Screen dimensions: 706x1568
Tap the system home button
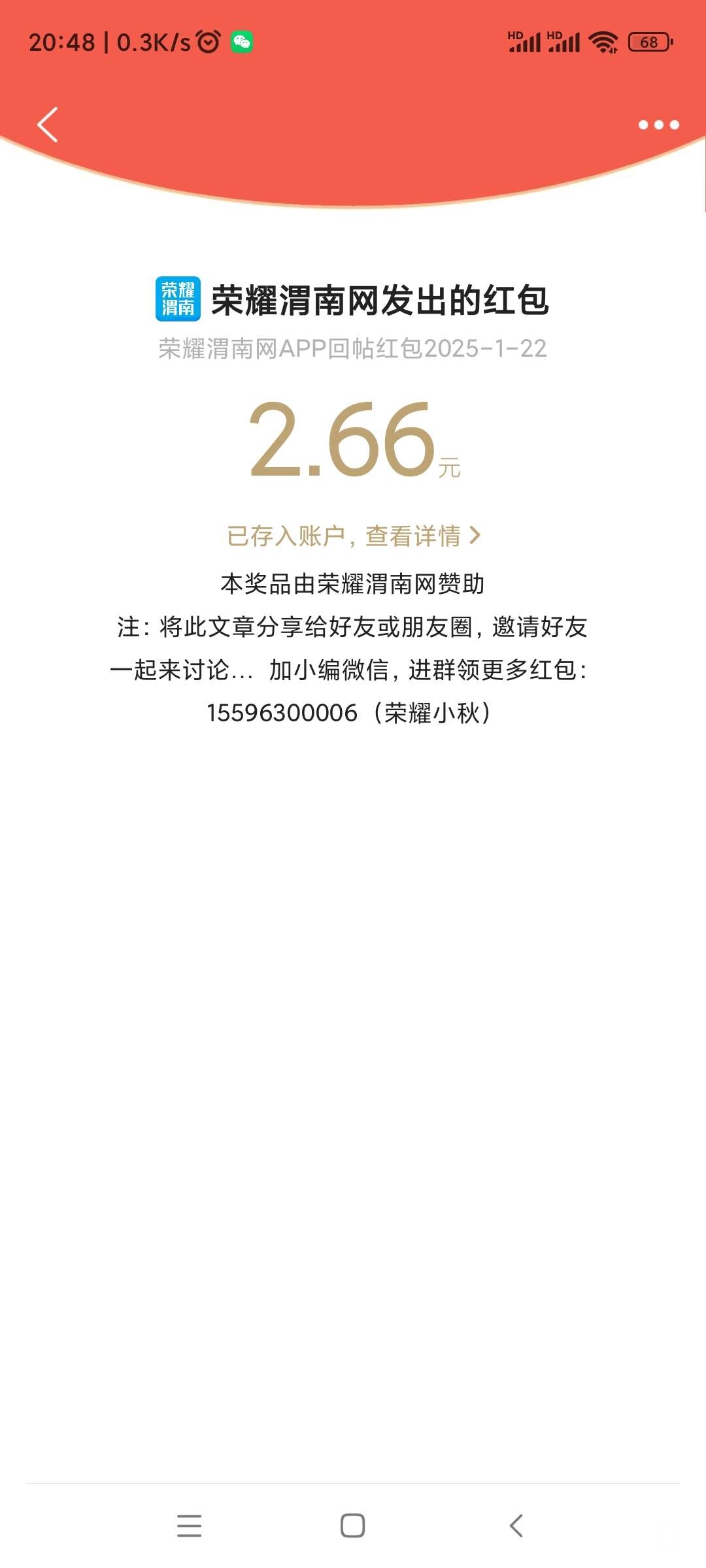click(352, 1526)
